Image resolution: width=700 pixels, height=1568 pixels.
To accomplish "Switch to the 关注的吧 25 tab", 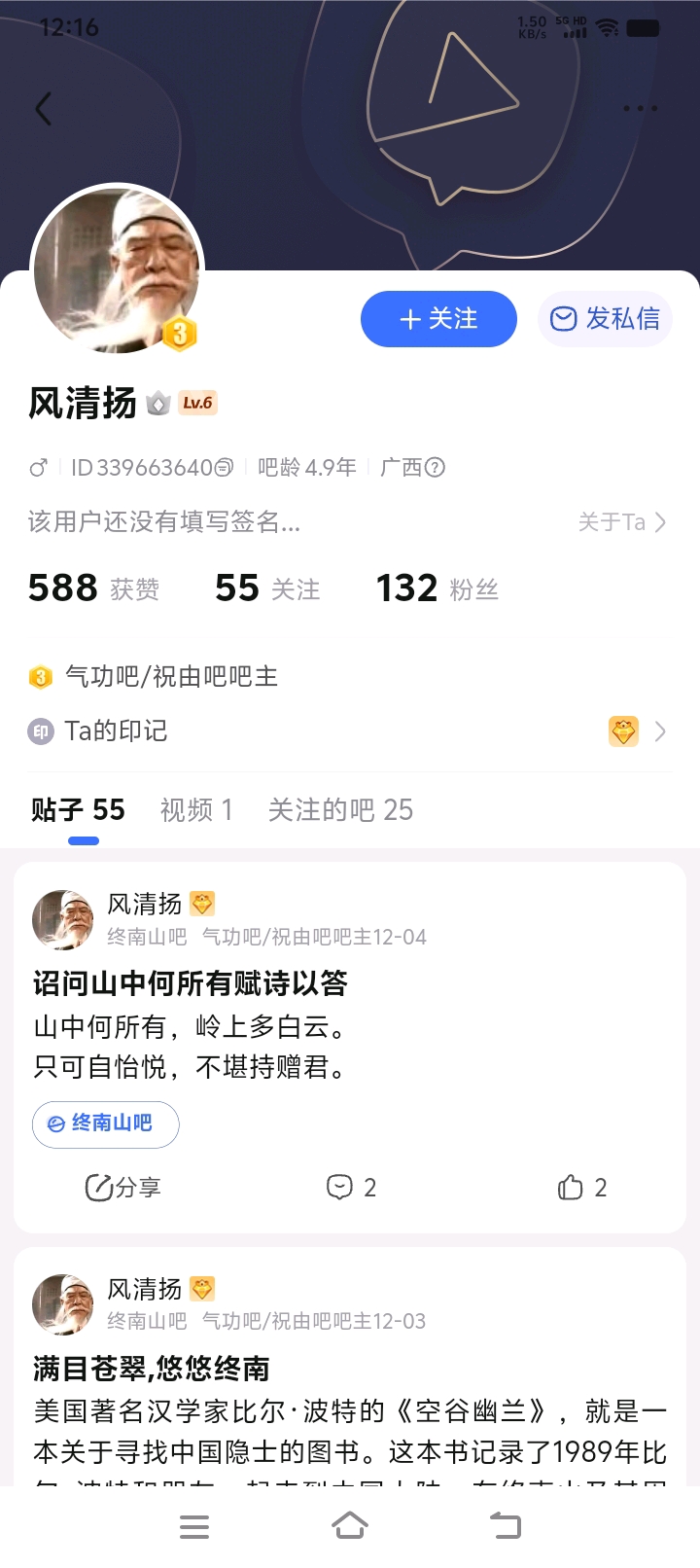I will pyautogui.click(x=340, y=810).
